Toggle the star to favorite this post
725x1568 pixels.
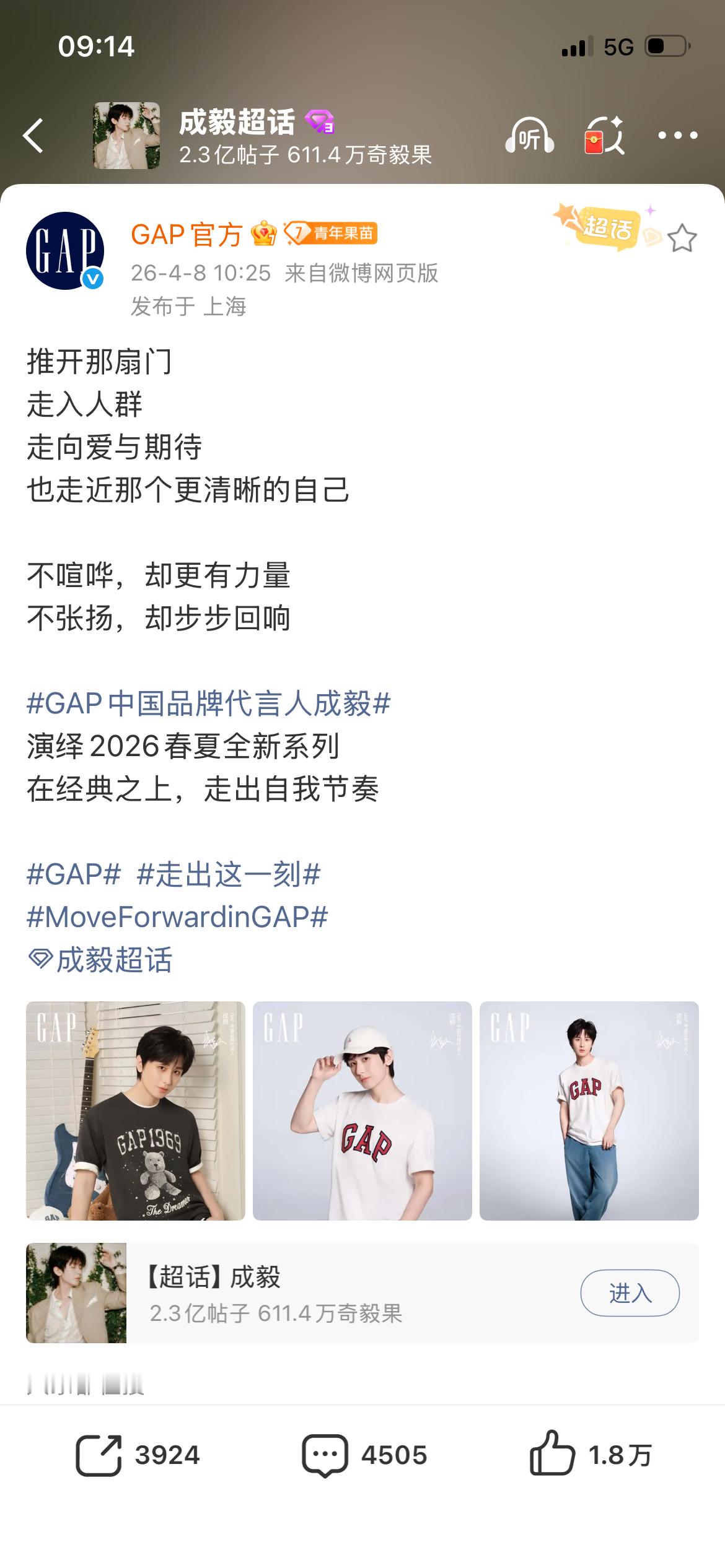click(x=683, y=236)
